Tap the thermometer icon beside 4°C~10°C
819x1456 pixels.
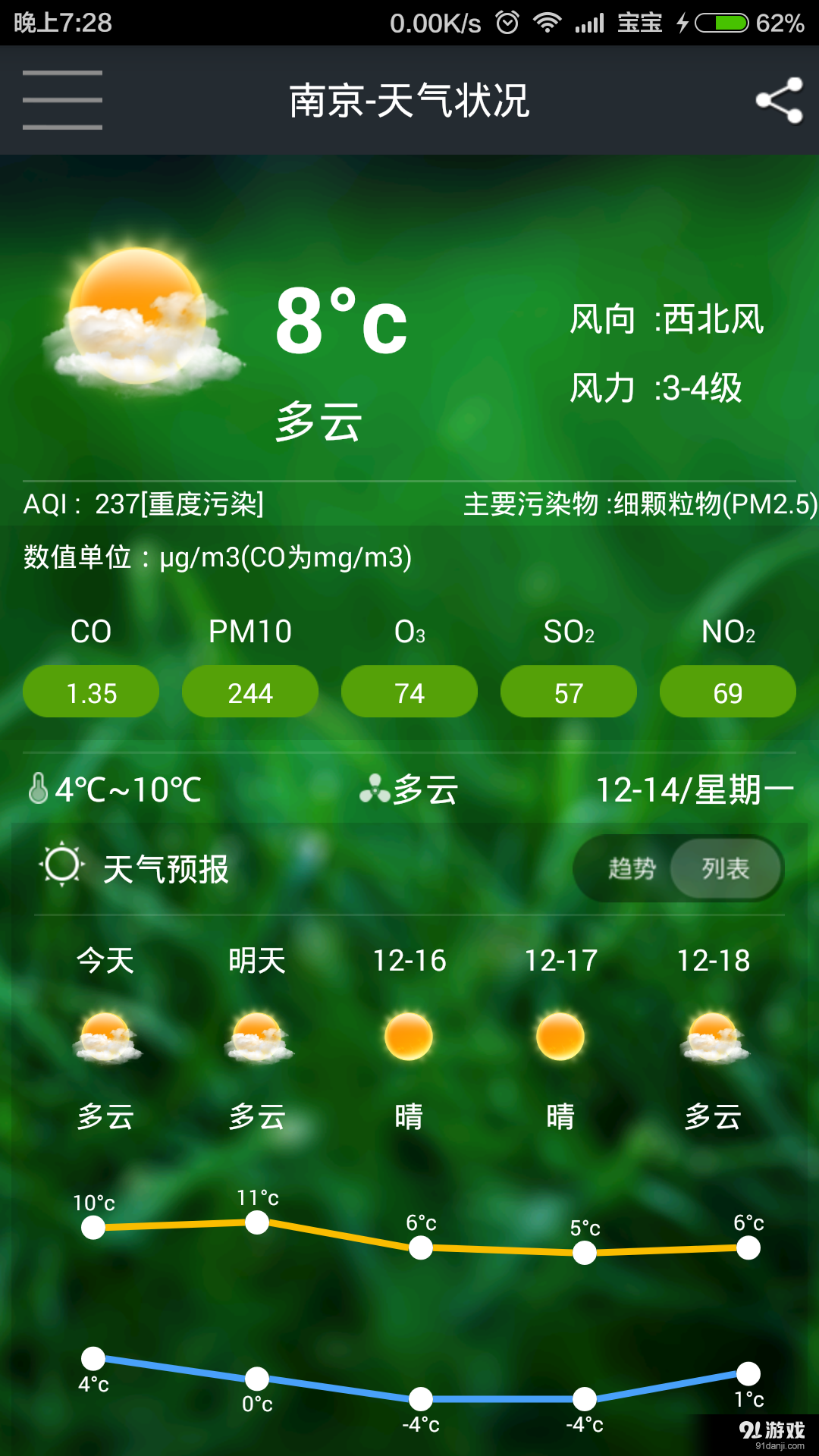(38, 789)
